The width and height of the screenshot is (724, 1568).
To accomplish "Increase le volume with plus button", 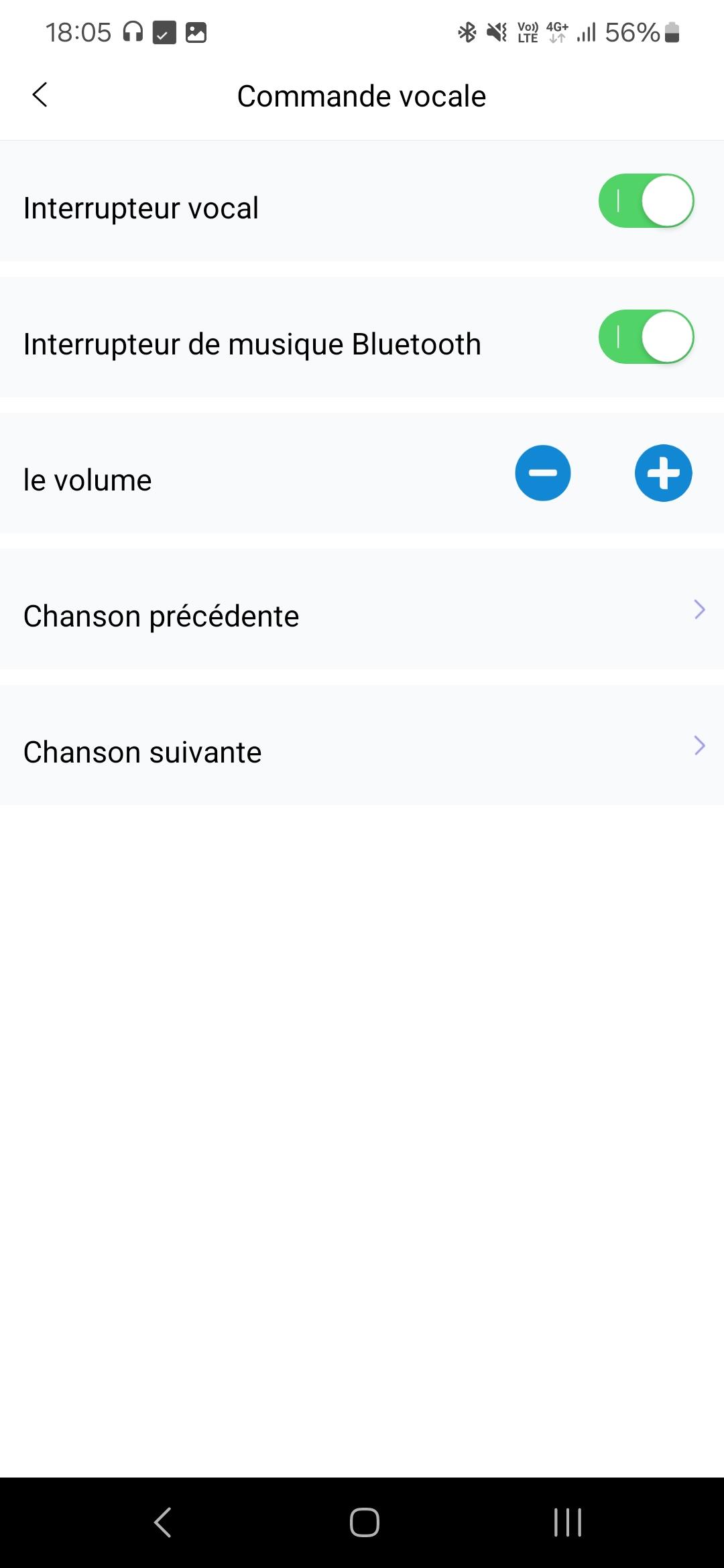I will tap(664, 473).
